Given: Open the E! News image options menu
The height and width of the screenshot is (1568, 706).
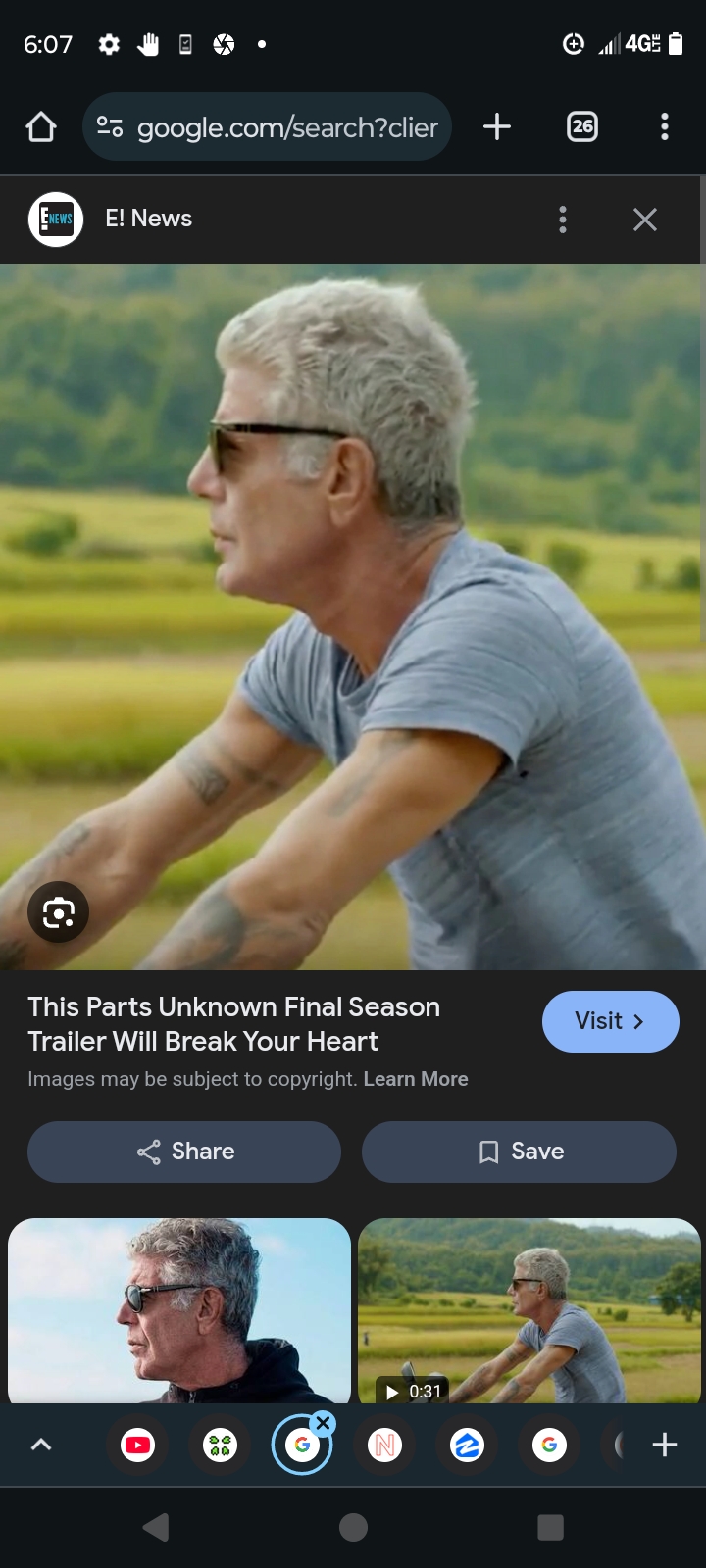Looking at the screenshot, I should point(563,220).
